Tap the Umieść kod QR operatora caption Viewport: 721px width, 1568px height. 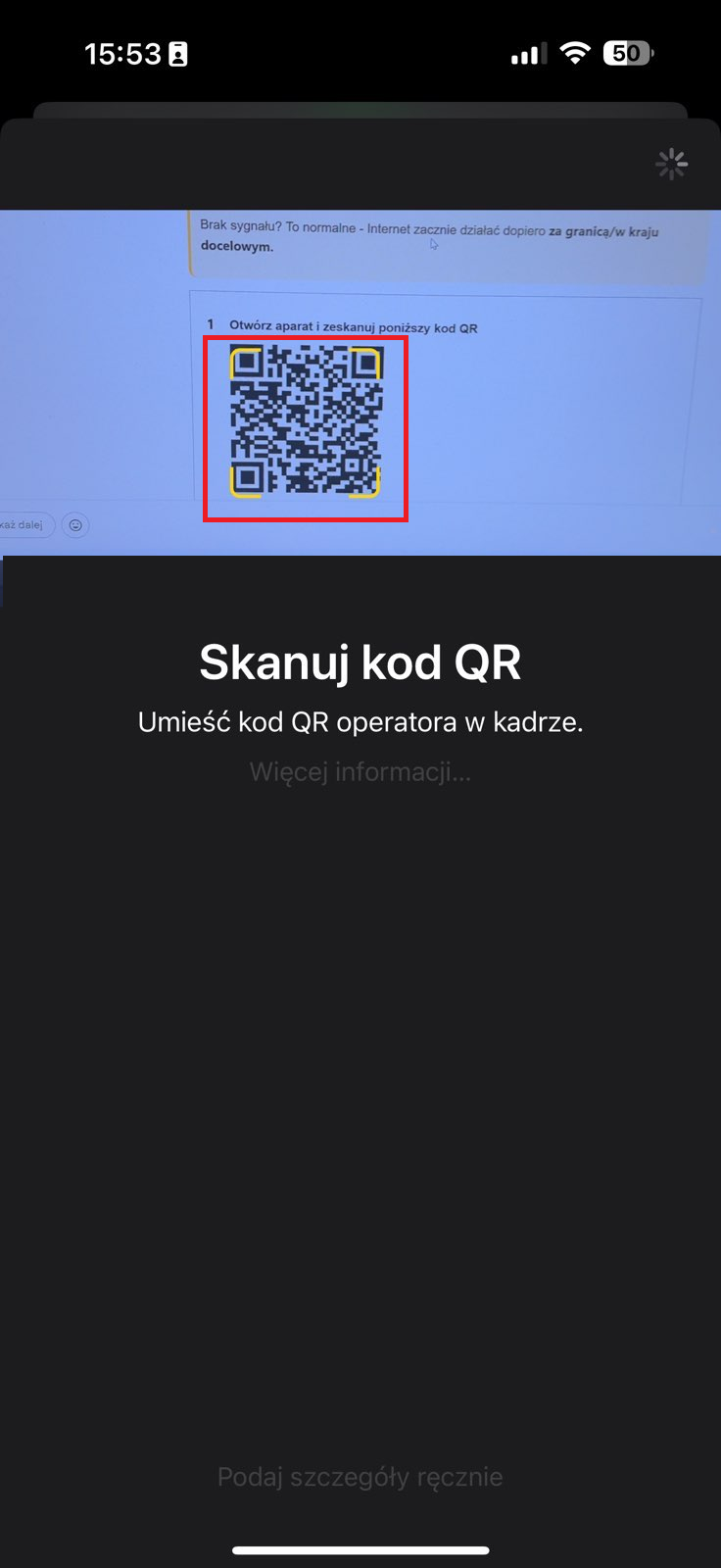point(360,721)
